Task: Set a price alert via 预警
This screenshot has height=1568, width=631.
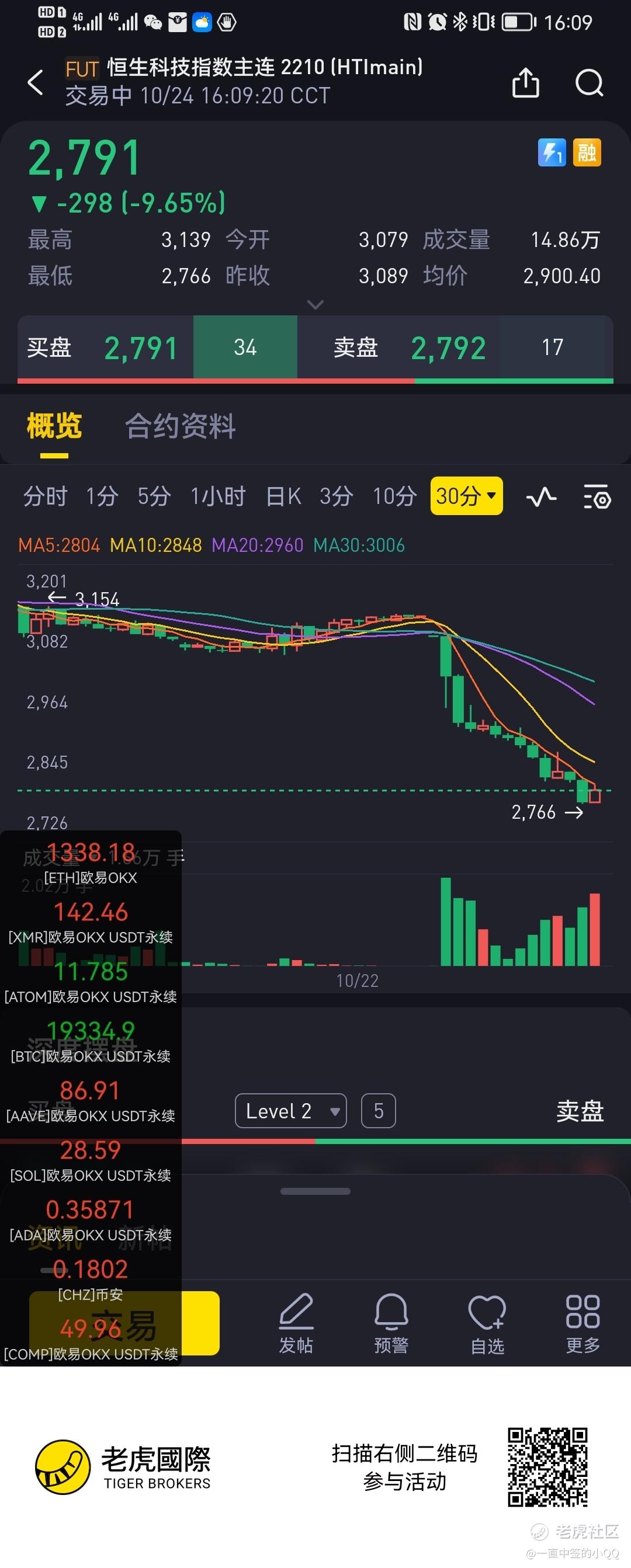Action: coord(391,1324)
